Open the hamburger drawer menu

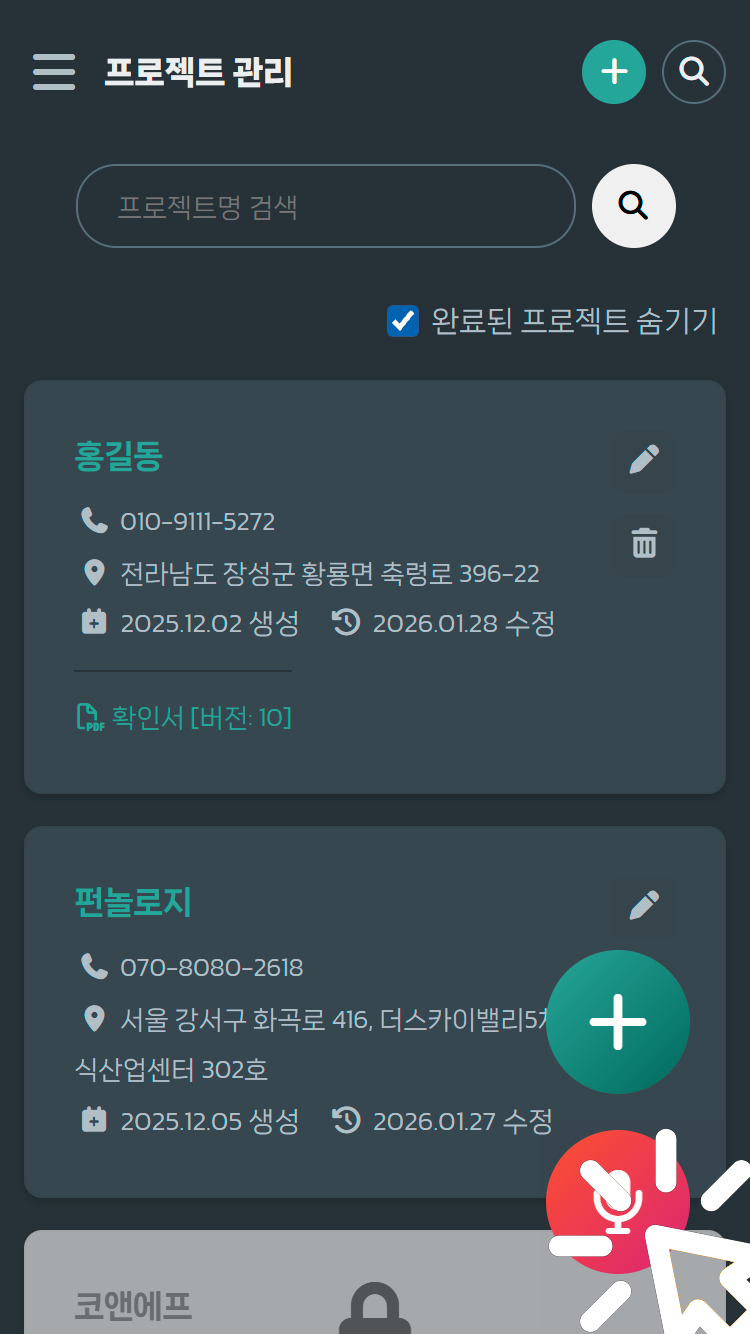click(54, 72)
